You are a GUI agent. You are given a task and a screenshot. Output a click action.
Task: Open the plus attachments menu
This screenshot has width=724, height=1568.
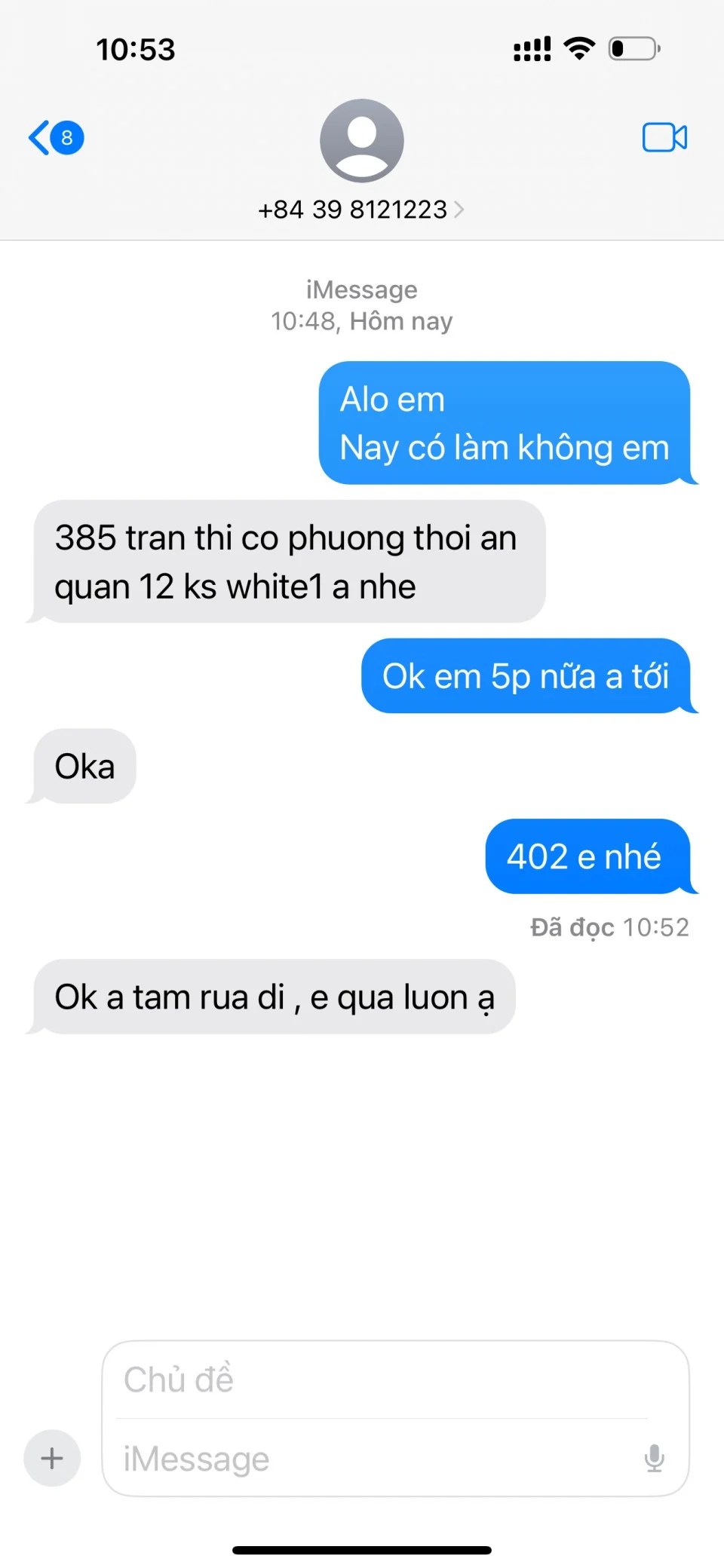click(52, 1458)
